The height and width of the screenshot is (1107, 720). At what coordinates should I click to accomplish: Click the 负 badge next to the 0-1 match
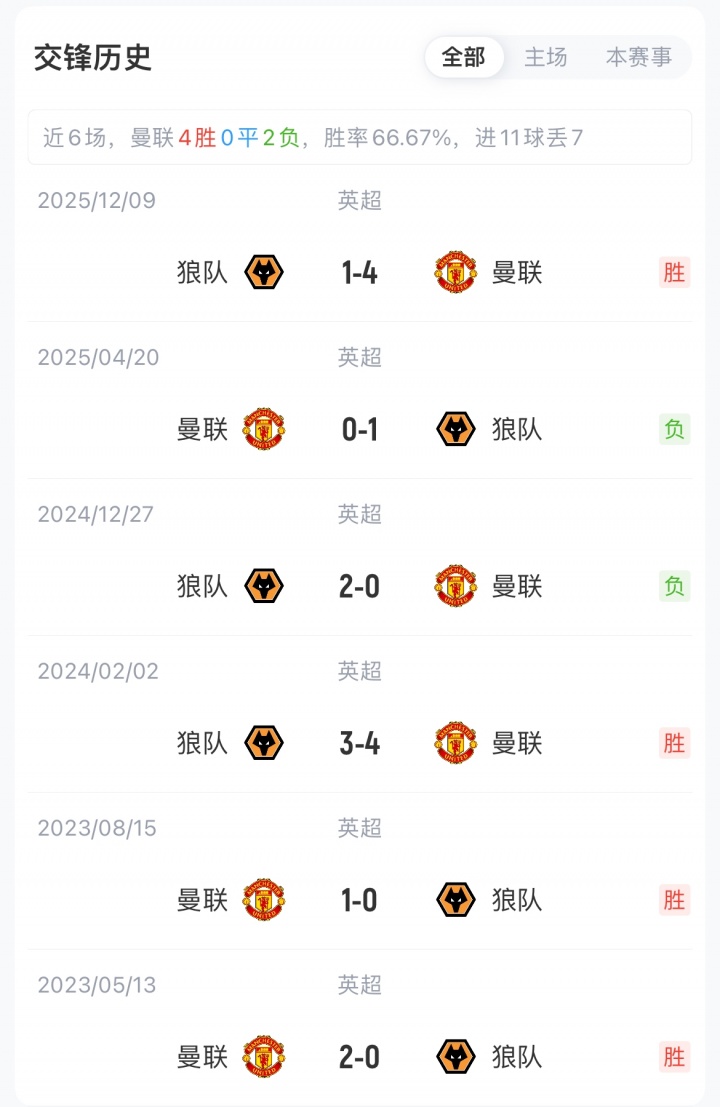pyautogui.click(x=674, y=429)
